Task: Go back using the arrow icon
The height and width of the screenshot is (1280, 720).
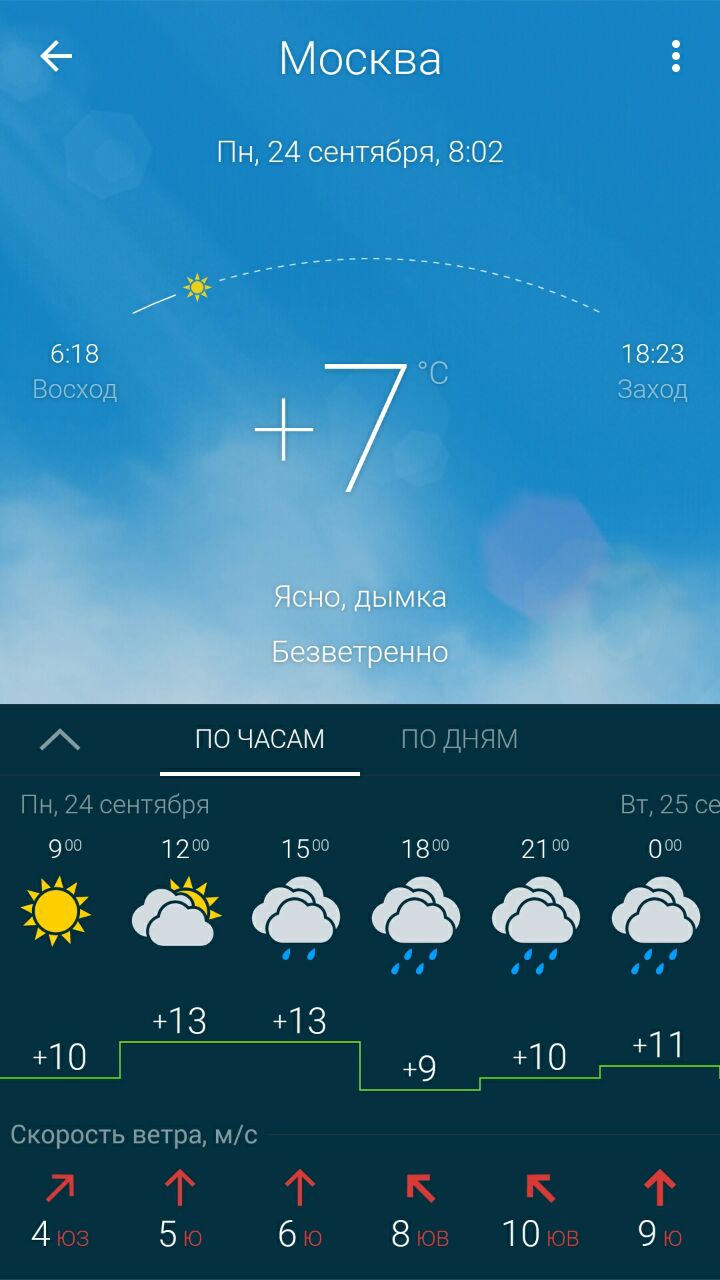Action: [56, 57]
